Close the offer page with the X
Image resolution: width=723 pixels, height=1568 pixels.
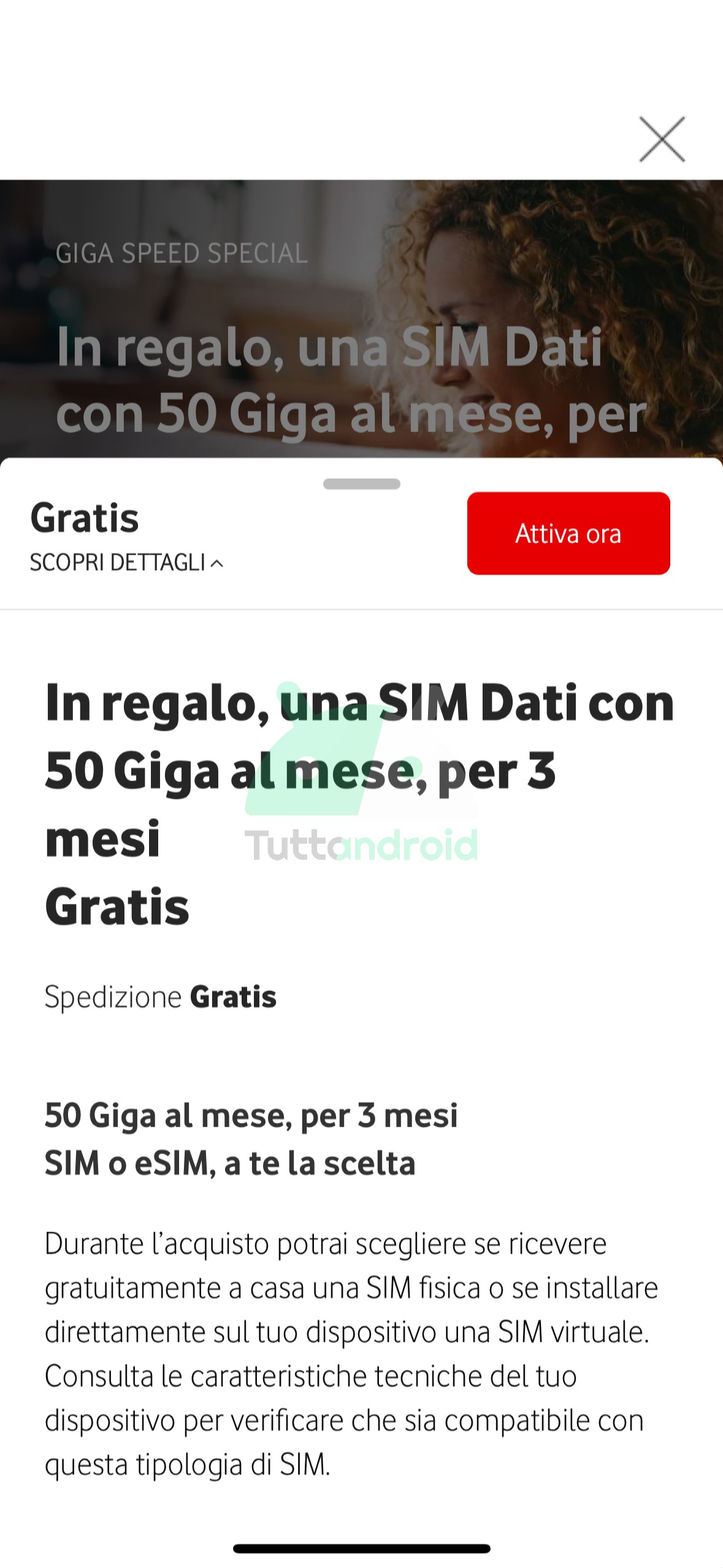(x=662, y=139)
